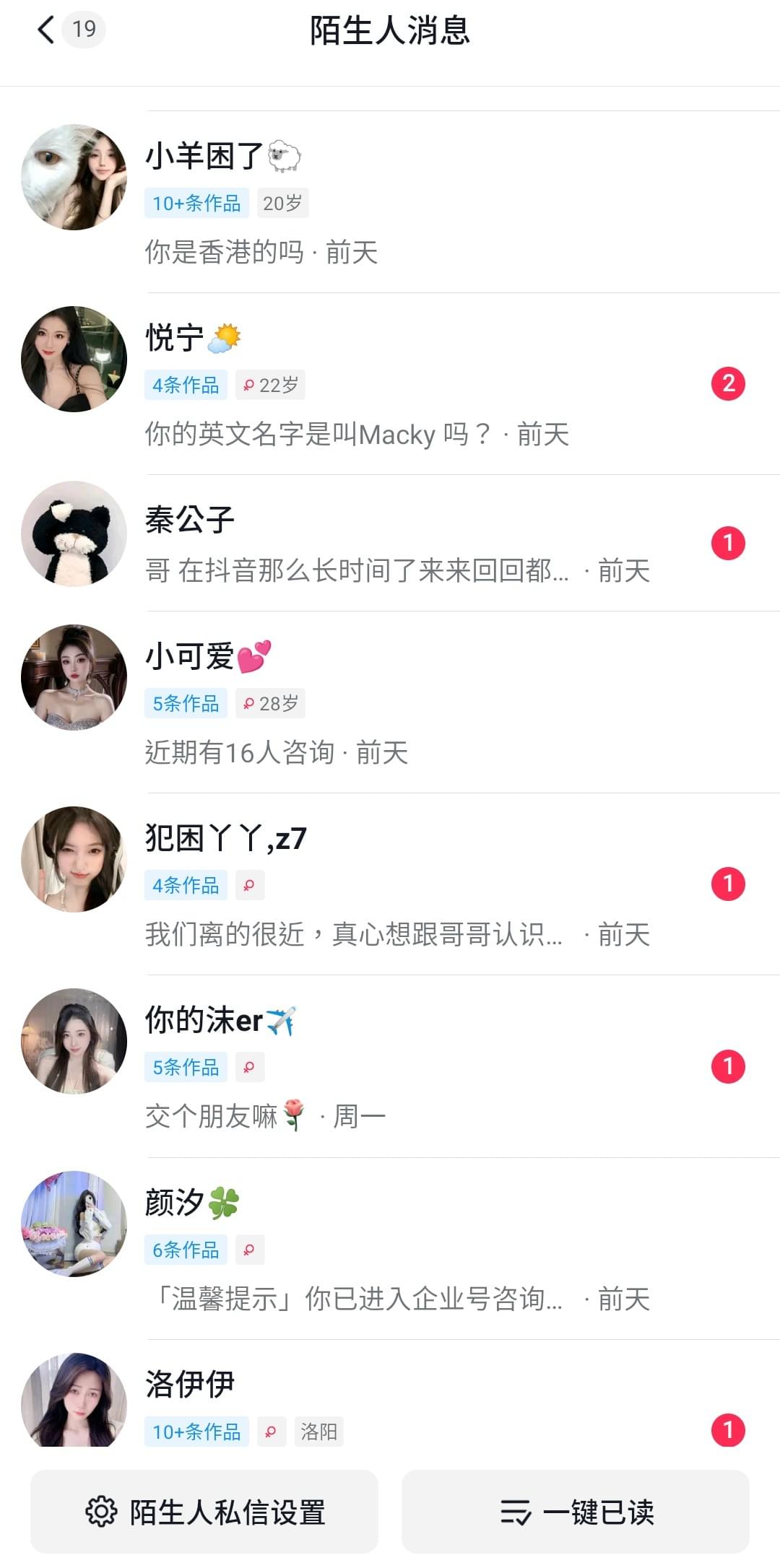The image size is (780, 1568).
Task: Click the unread badge 1 for 秦公子
Action: pos(729,544)
